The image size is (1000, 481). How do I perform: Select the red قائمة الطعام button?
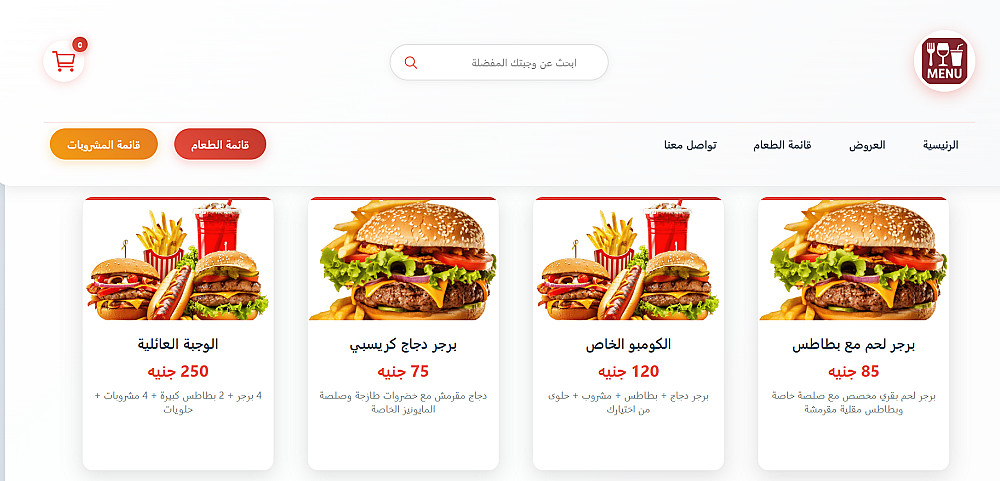[x=220, y=144]
